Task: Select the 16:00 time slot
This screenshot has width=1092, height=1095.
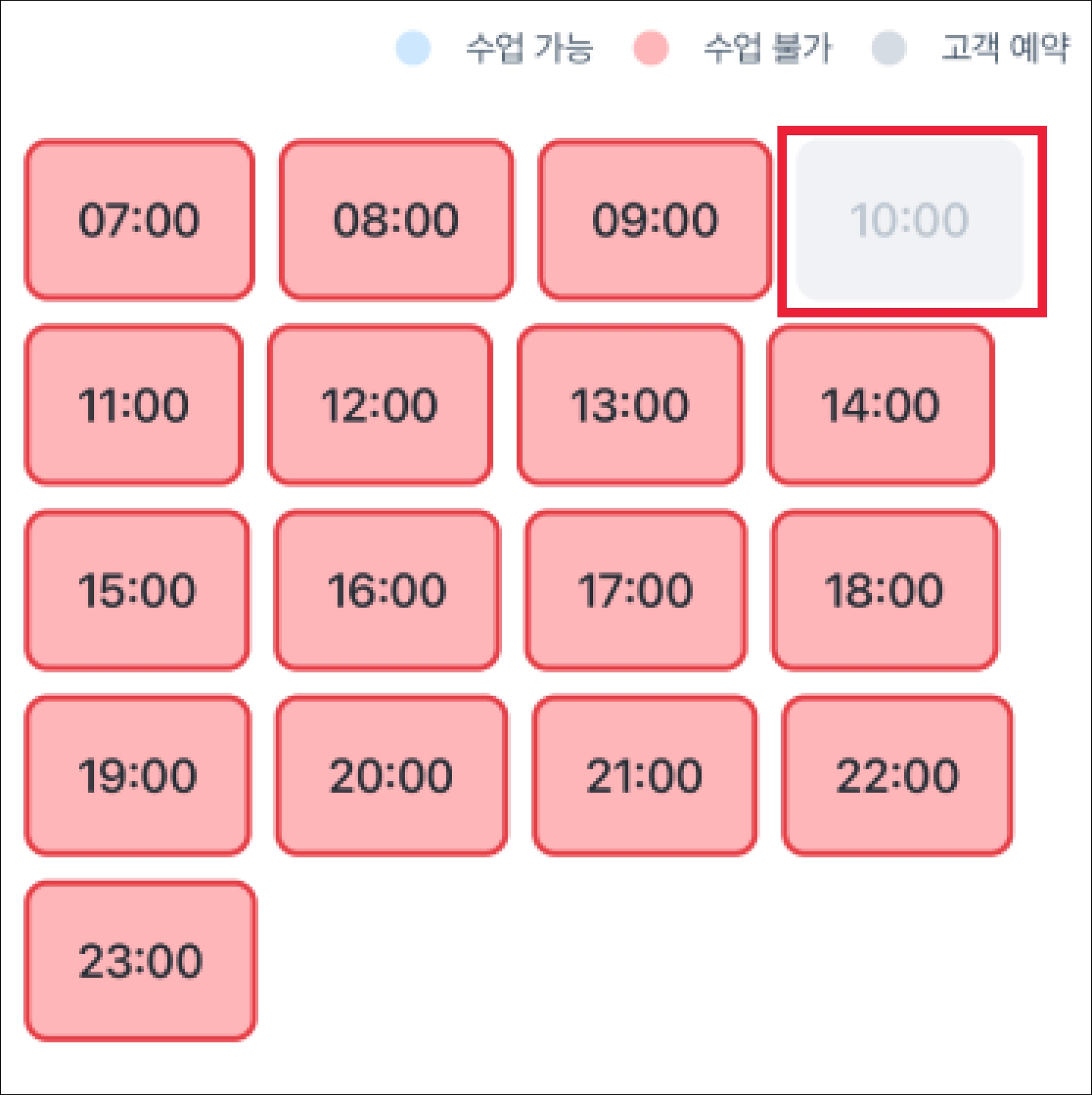Action: pyautogui.click(x=387, y=590)
